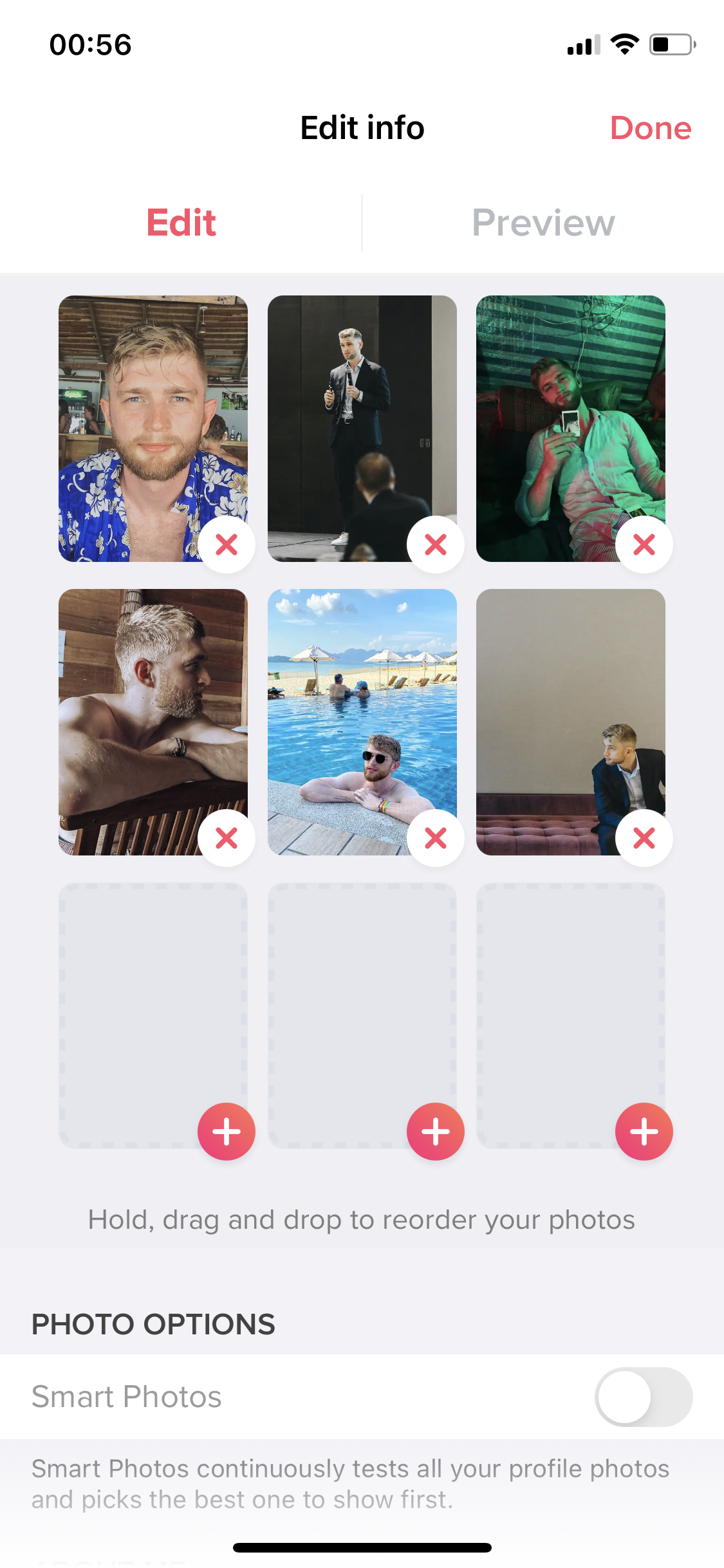
Task: Add a photo in the first empty slot
Action: 227,1132
